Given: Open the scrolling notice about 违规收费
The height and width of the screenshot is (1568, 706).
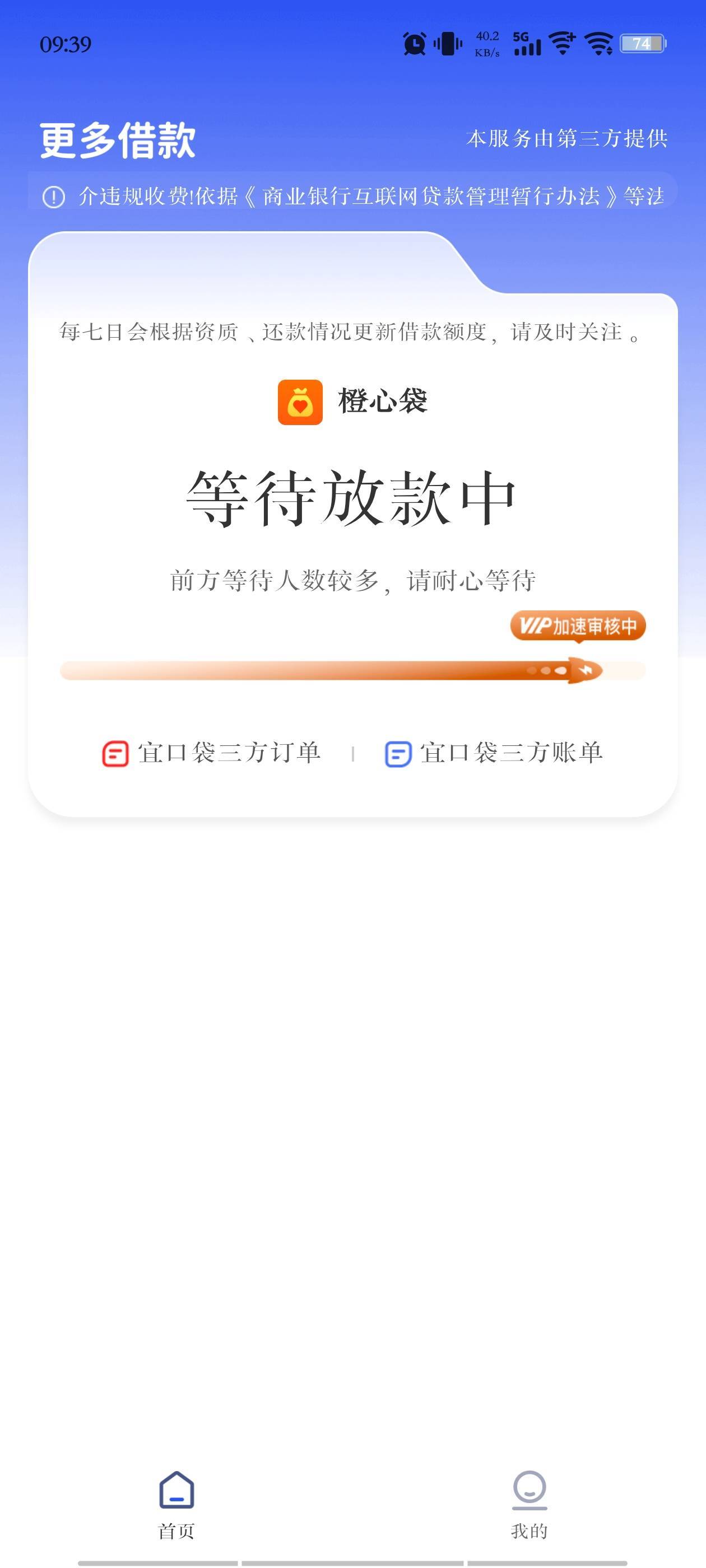Looking at the screenshot, I should [352, 196].
